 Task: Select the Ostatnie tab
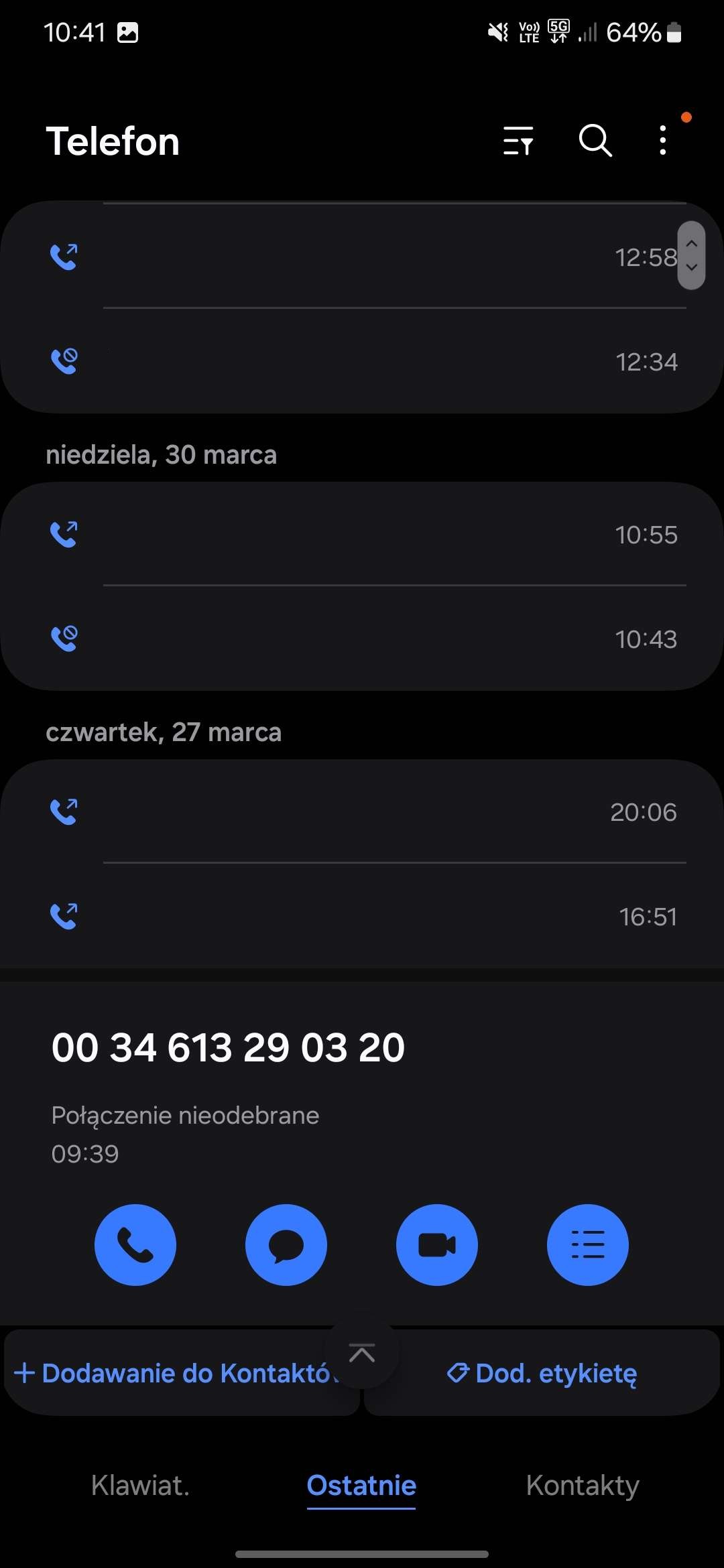[361, 1486]
